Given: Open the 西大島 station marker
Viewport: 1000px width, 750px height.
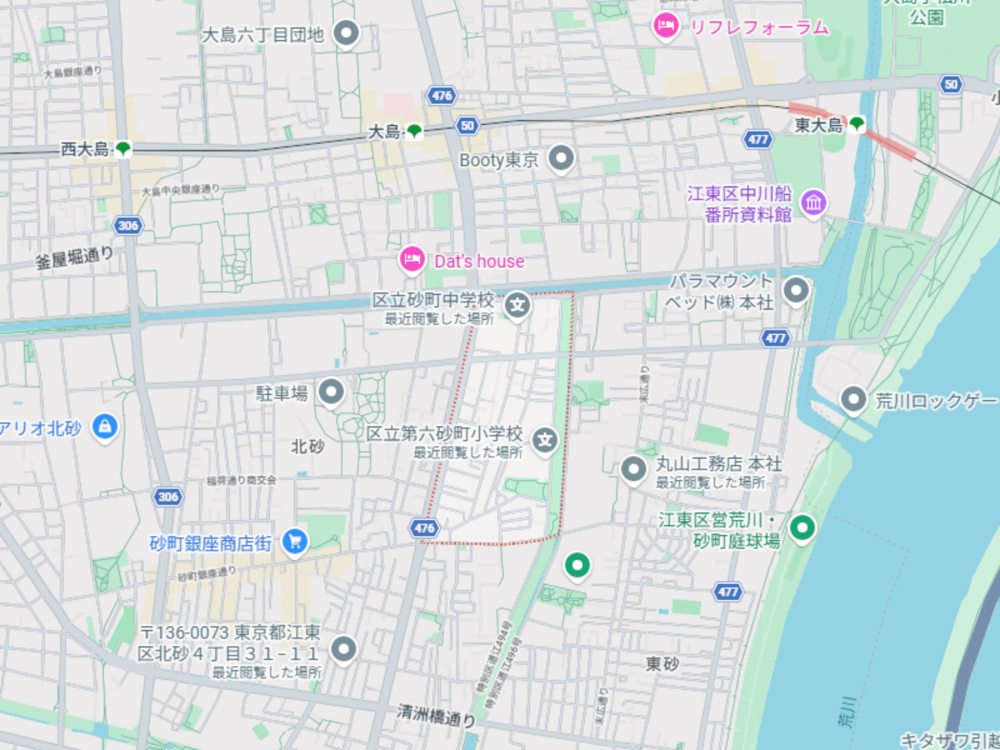Looking at the screenshot, I should tap(123, 149).
